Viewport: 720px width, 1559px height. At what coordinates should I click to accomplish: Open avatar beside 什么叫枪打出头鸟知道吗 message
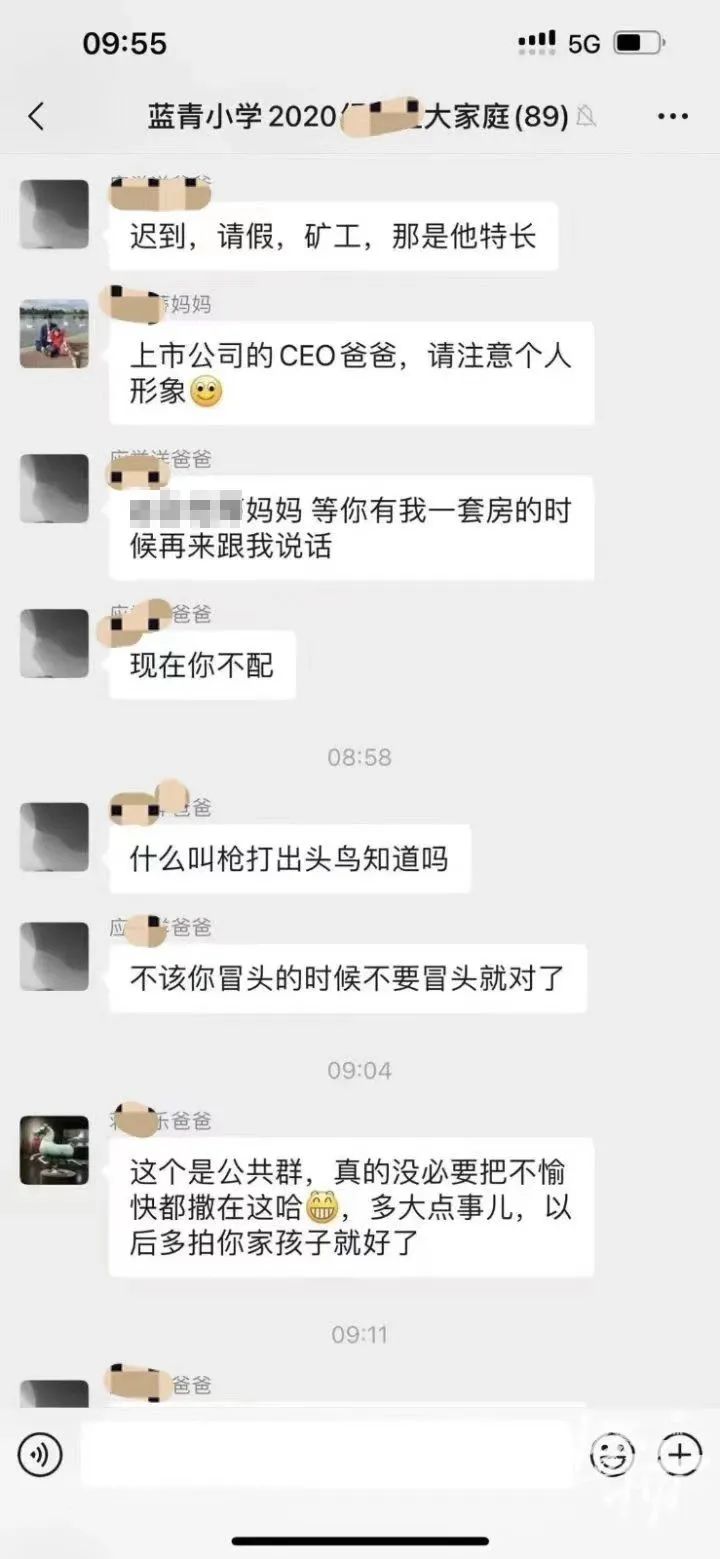[55, 837]
